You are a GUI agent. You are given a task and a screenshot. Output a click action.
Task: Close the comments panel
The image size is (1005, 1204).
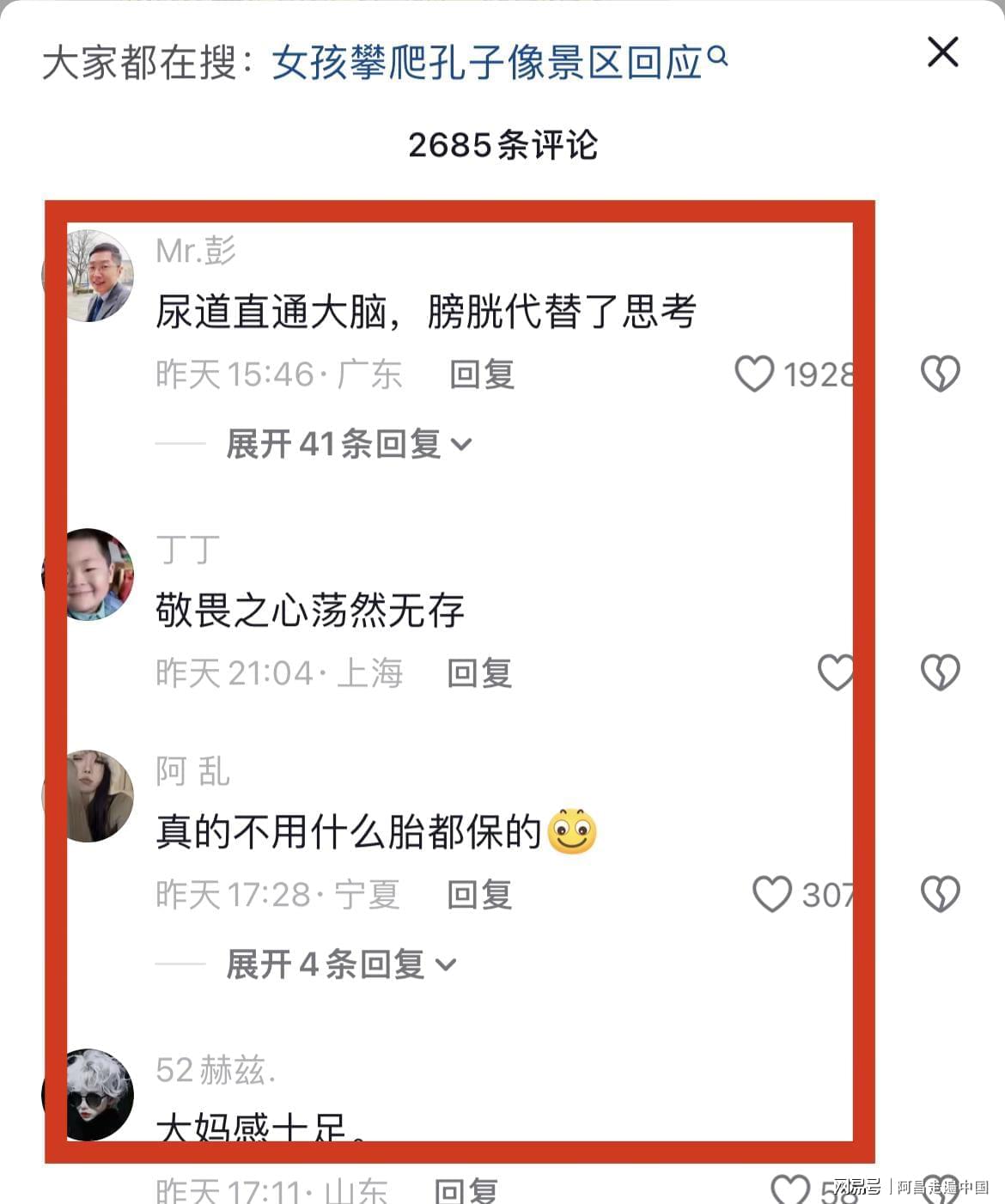(942, 53)
